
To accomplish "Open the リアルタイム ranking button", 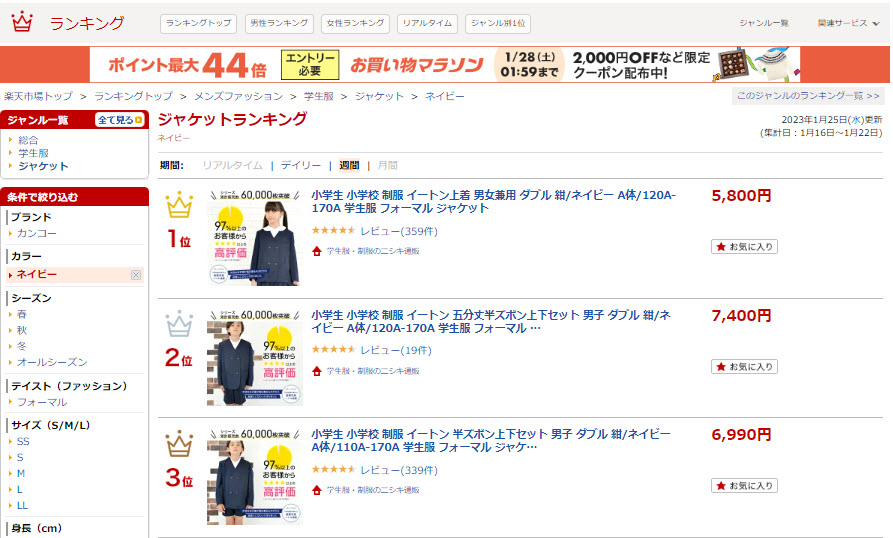I will coord(427,23).
